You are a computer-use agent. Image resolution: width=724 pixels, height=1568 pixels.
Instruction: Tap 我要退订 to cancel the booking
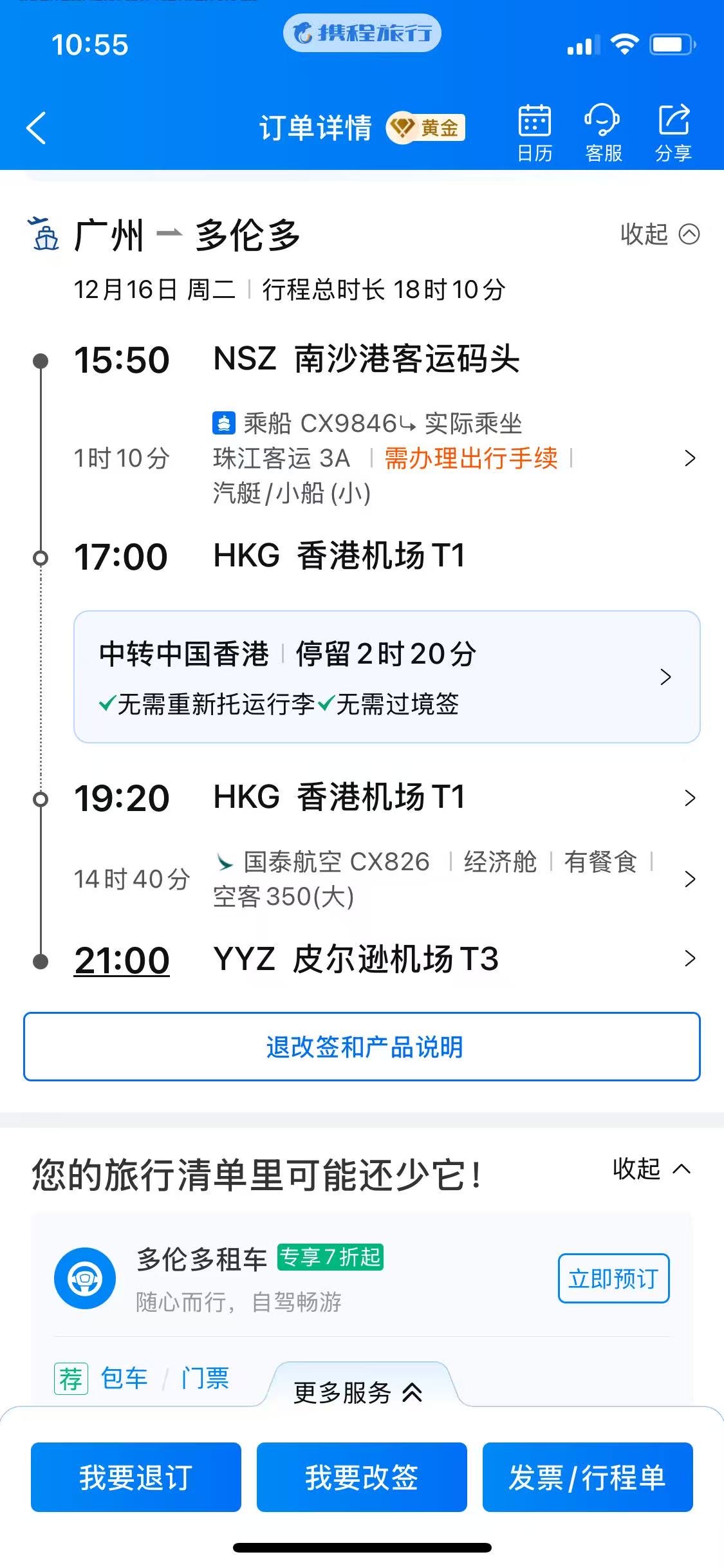tap(136, 1477)
